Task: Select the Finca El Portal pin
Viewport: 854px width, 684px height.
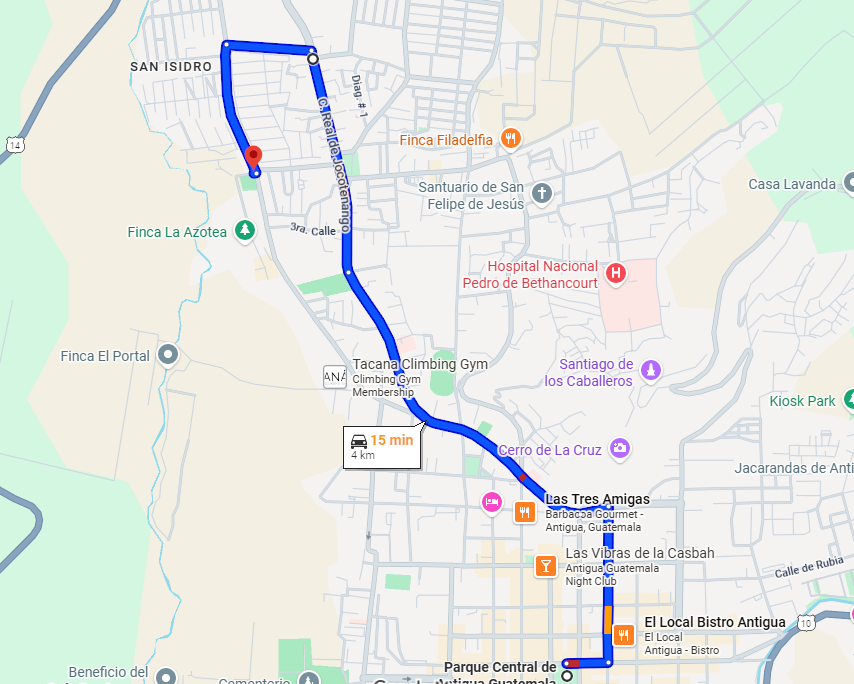Action: coord(168,355)
